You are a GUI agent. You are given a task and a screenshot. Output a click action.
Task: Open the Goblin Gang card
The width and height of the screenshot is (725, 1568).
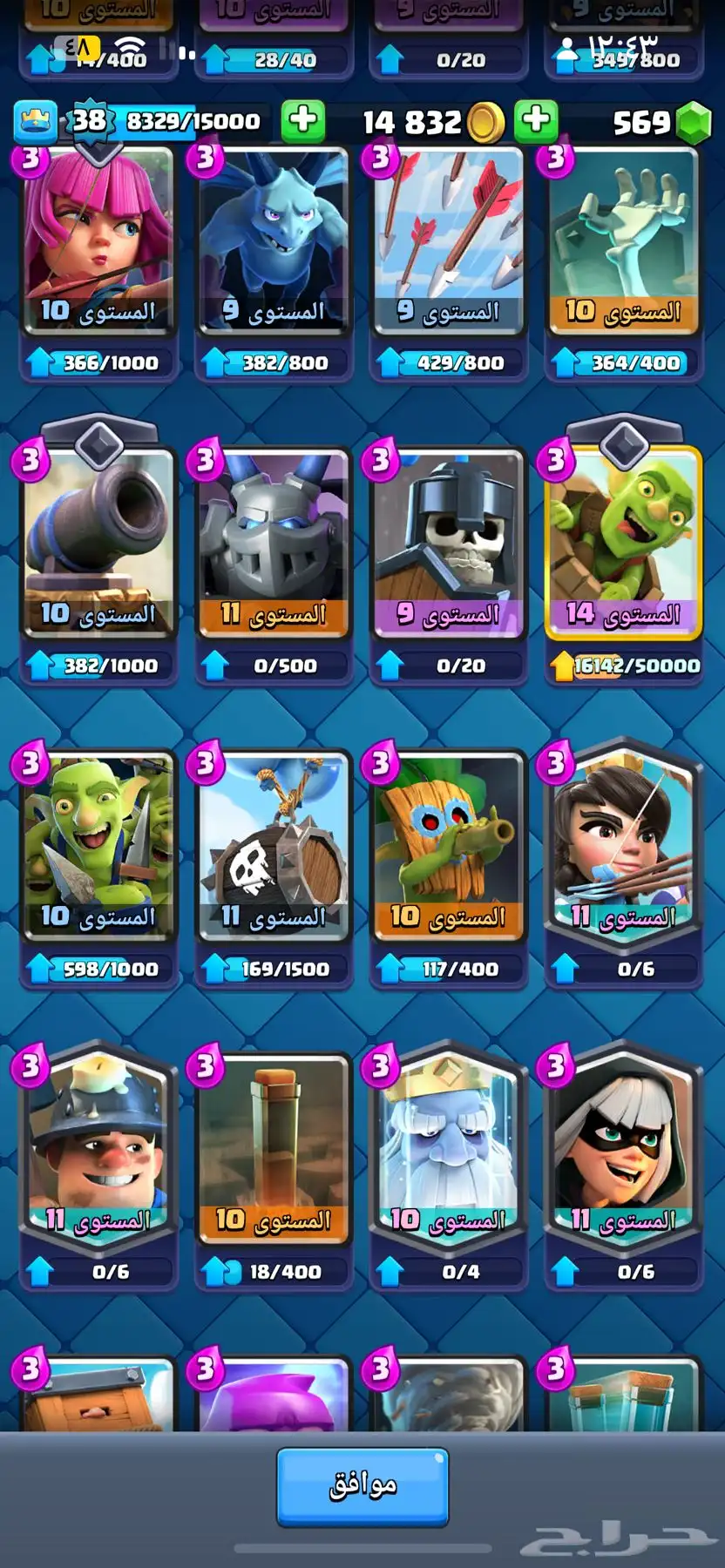(x=98, y=845)
